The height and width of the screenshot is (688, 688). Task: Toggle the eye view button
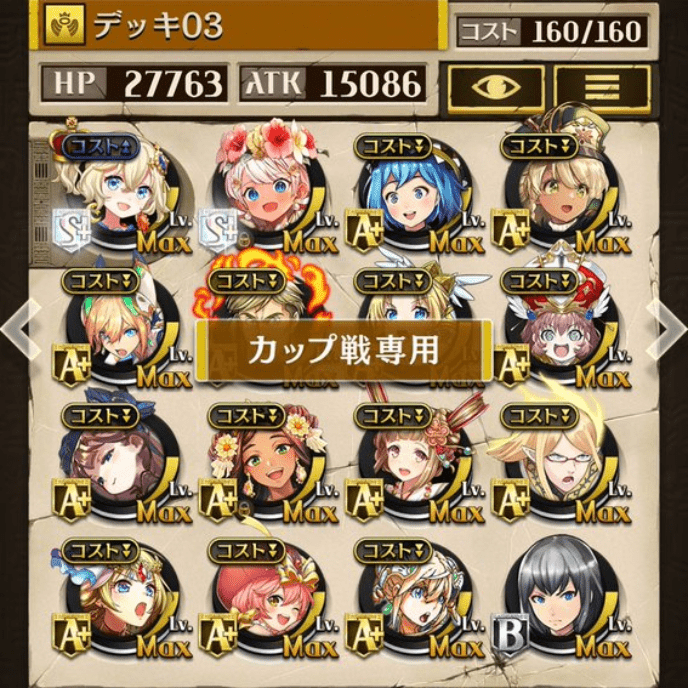click(496, 88)
